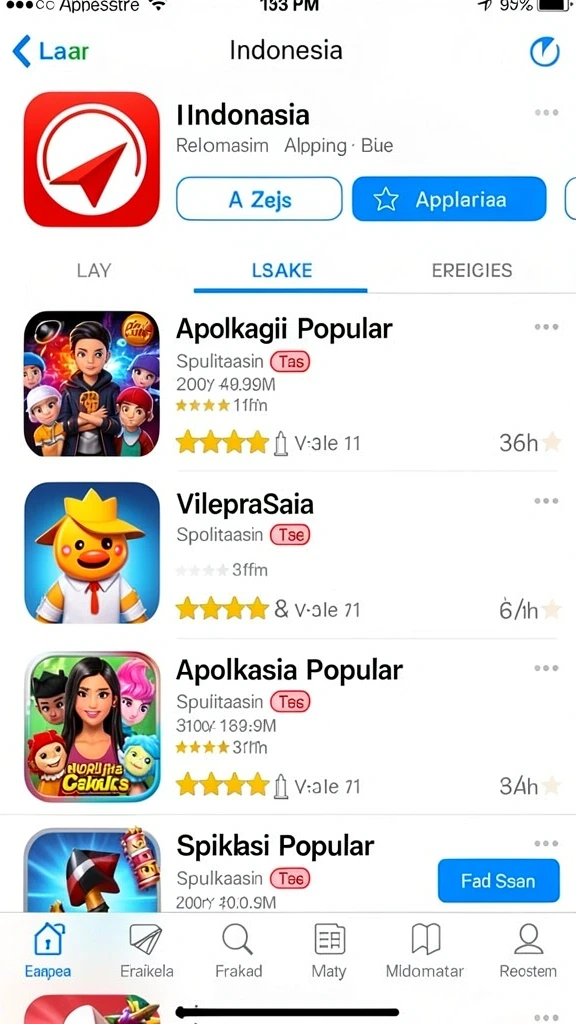Switch to the EREICIES tab

(x=472, y=270)
